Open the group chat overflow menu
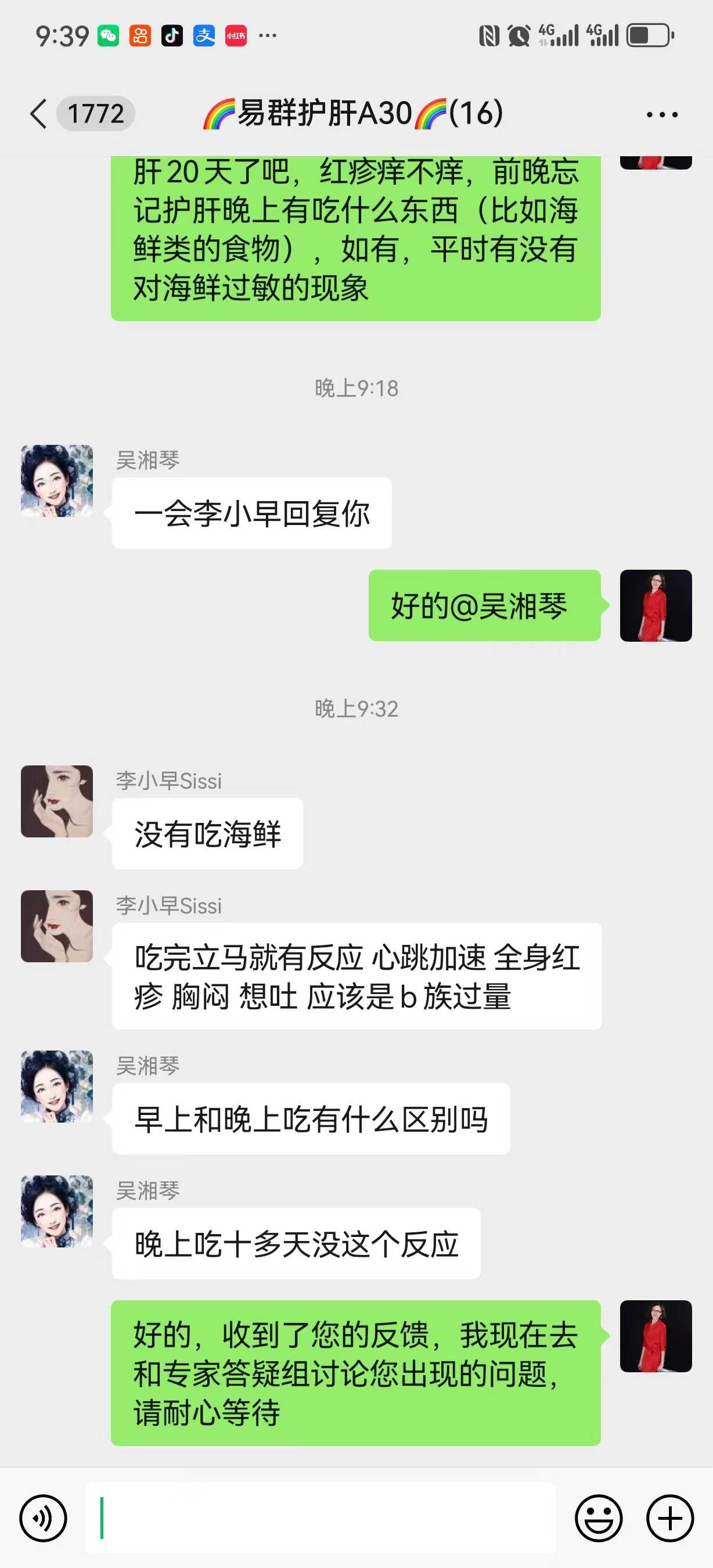 coord(662,114)
